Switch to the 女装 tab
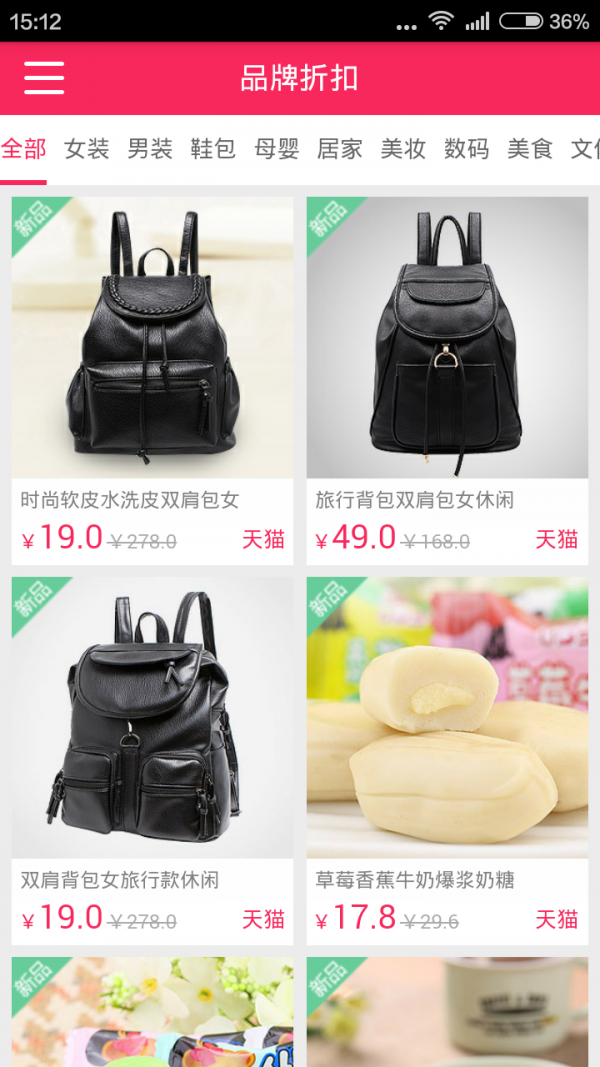Screen dimensions: 600x1067 87,150
